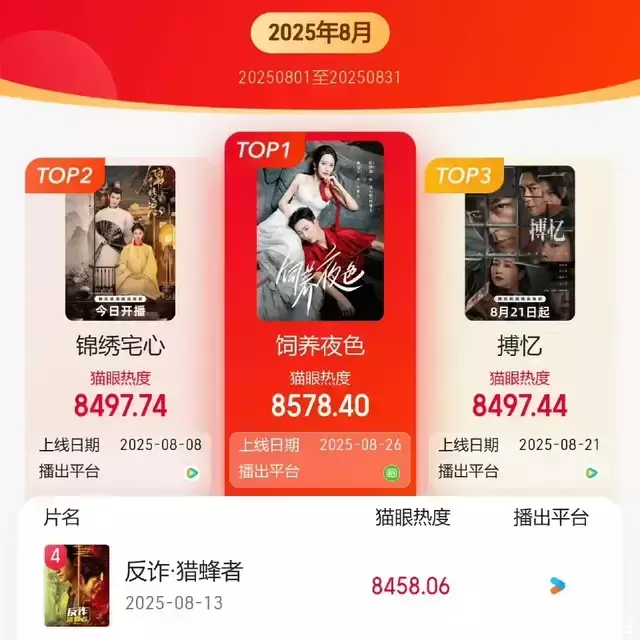Image resolution: width=640 pixels, height=640 pixels.
Task: Open the 饲养夜色 TOP1 card
Action: pos(320,300)
